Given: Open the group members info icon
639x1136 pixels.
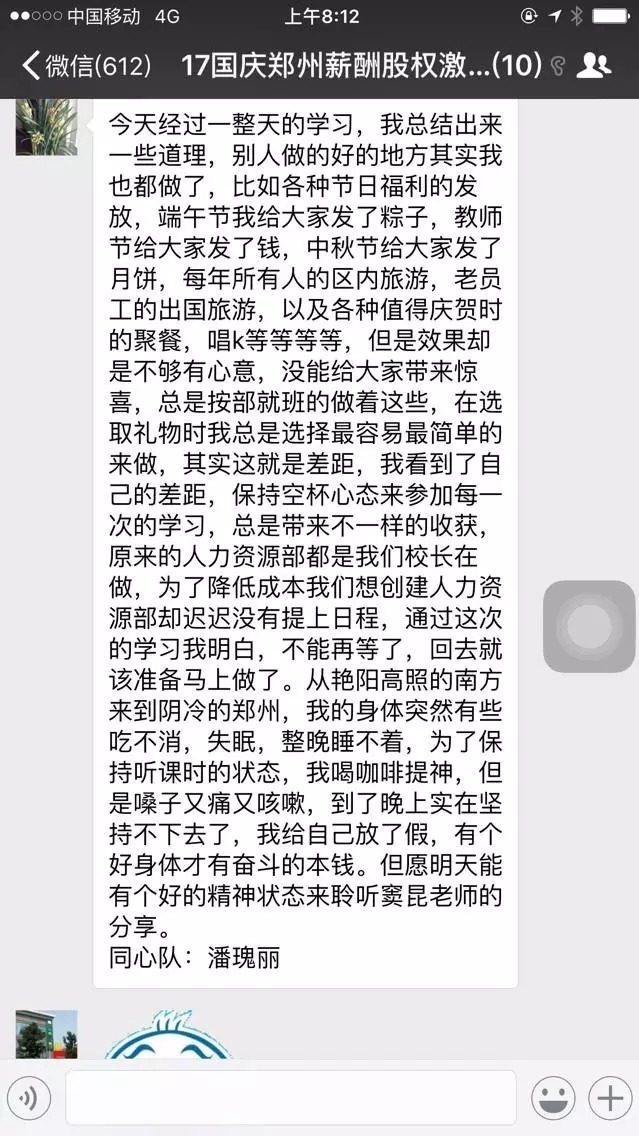Looking at the screenshot, I should (595, 66).
